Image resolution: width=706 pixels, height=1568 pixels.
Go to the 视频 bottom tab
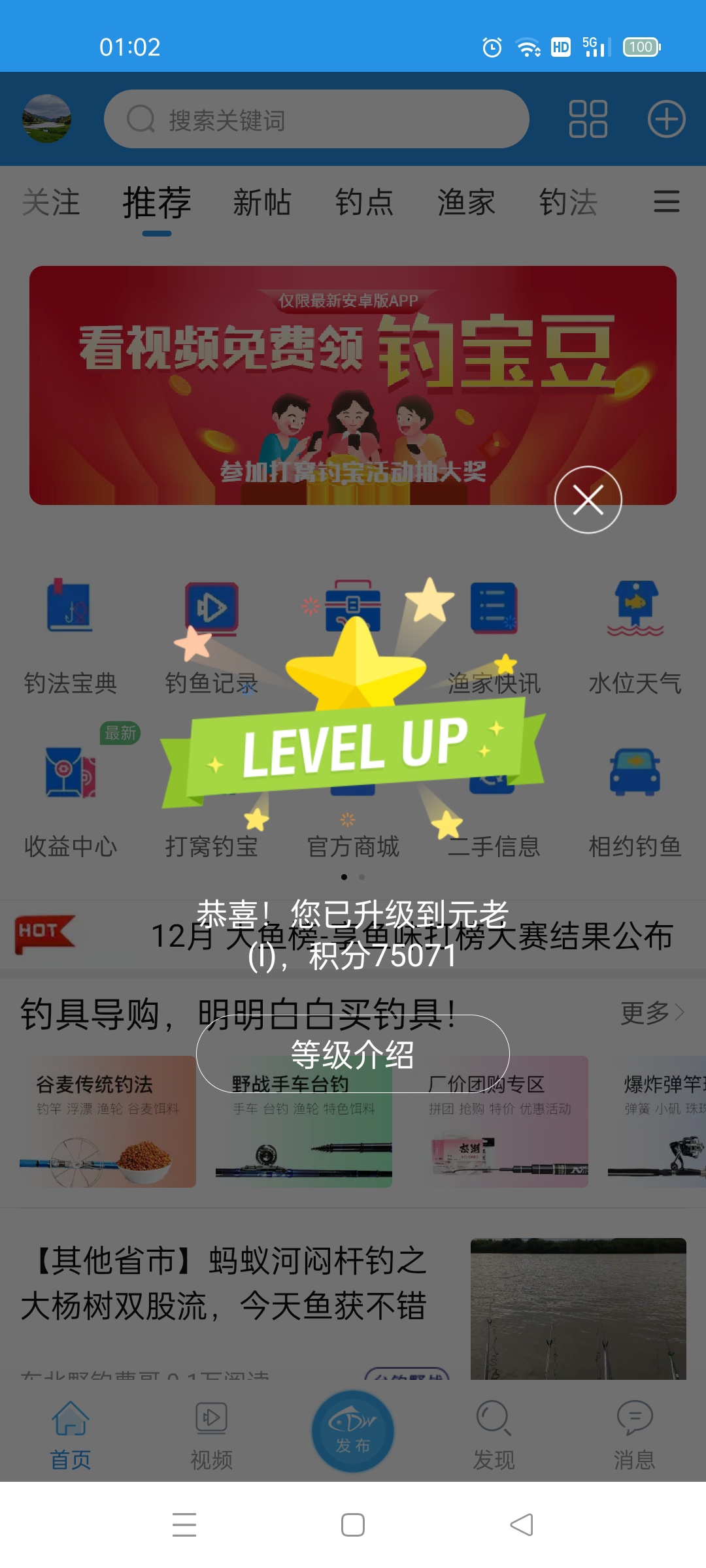click(x=211, y=1435)
